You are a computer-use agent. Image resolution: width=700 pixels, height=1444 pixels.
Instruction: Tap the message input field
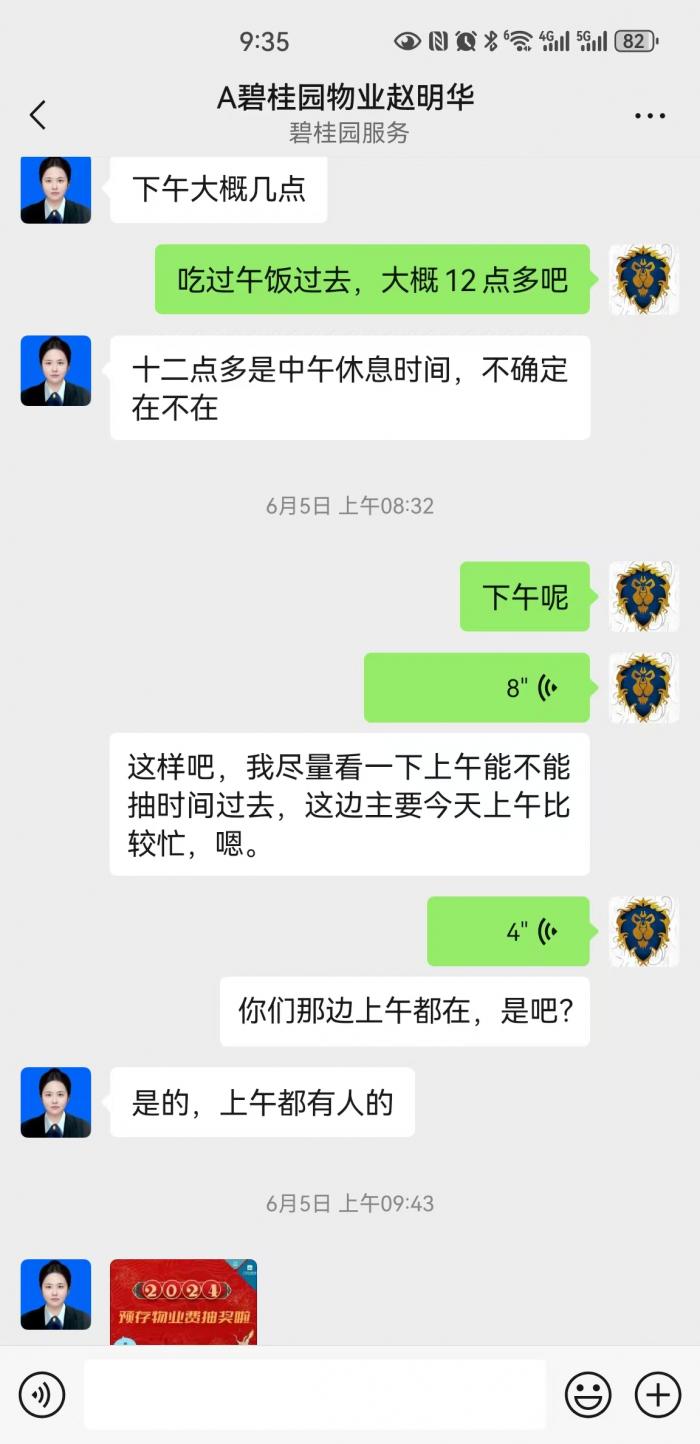pyautogui.click(x=314, y=1394)
